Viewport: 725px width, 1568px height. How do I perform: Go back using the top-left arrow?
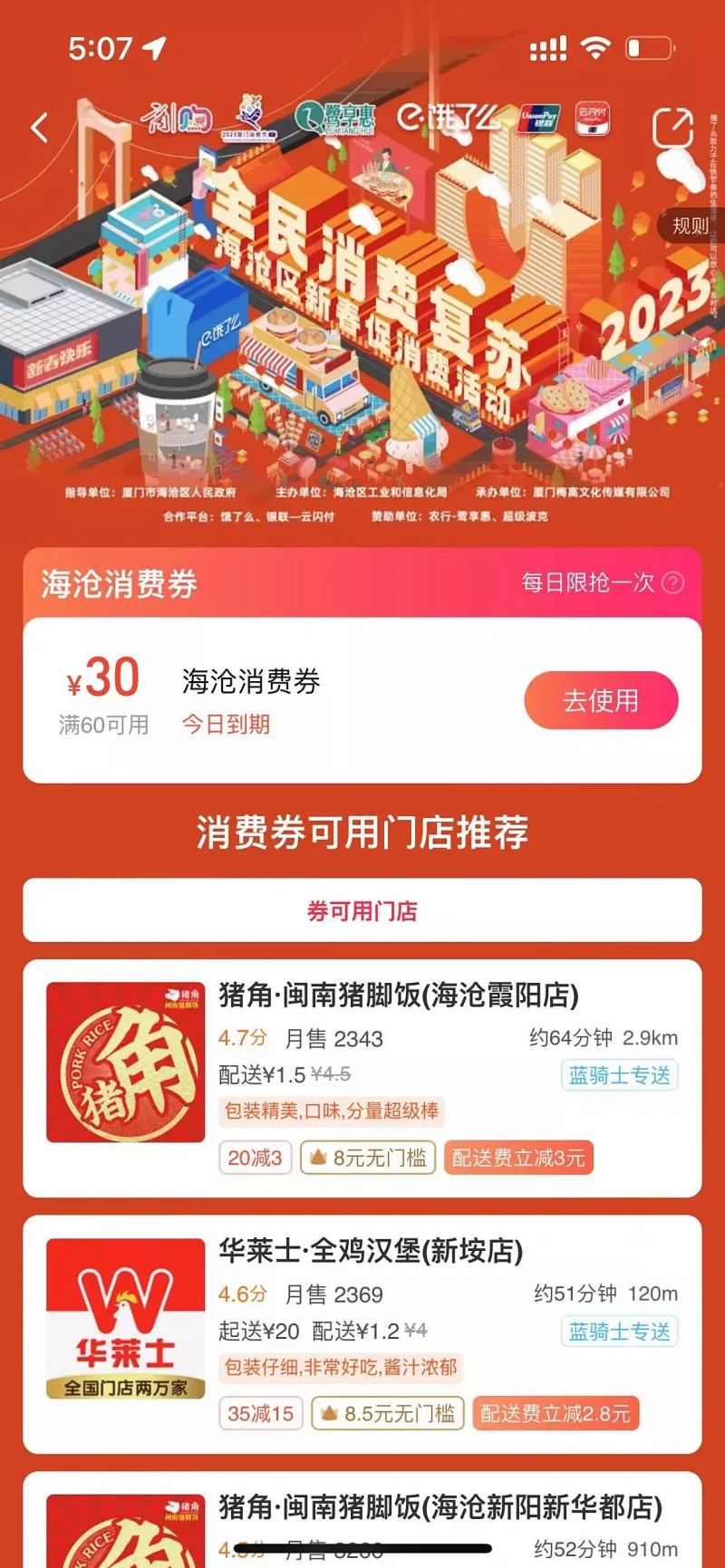pyautogui.click(x=39, y=128)
